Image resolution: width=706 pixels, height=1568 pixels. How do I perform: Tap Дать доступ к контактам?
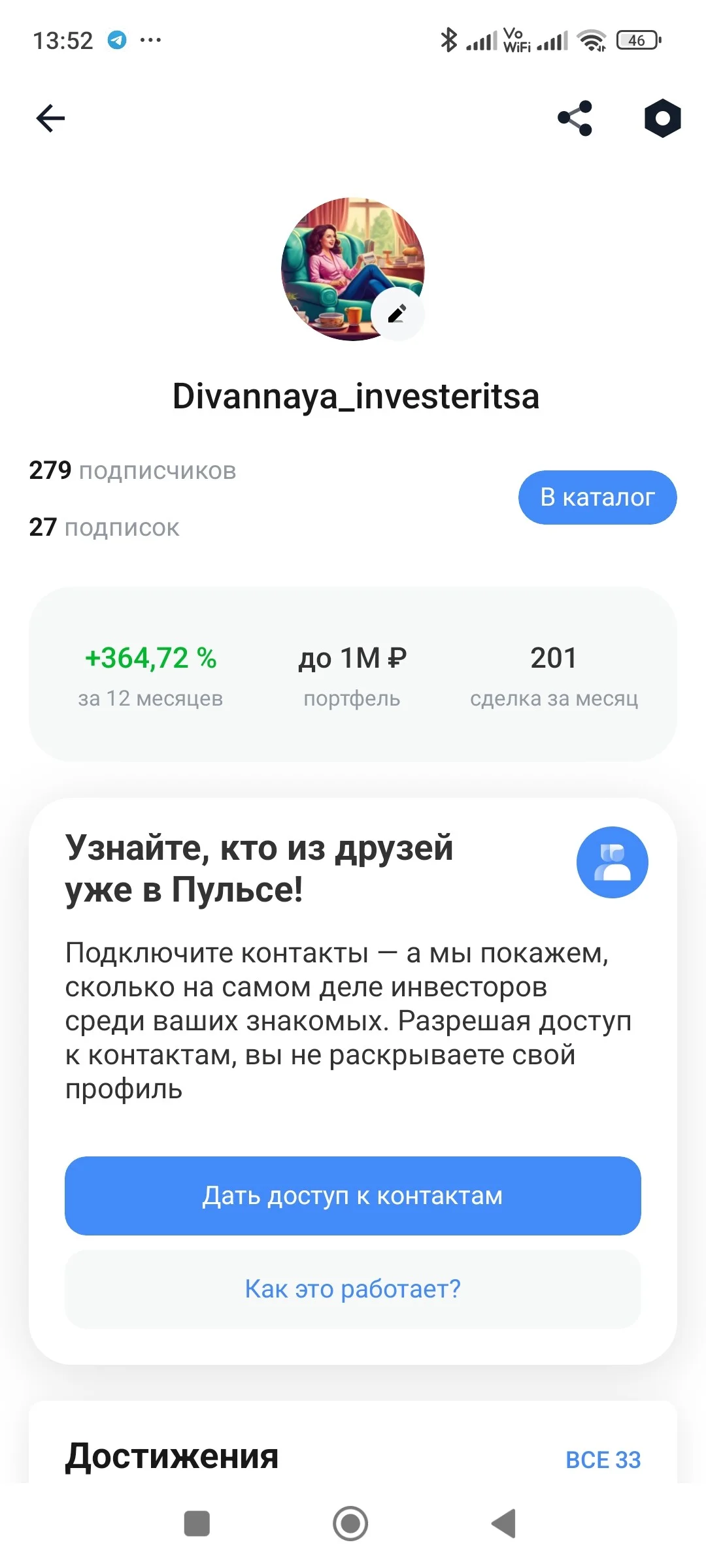pyautogui.click(x=353, y=1196)
